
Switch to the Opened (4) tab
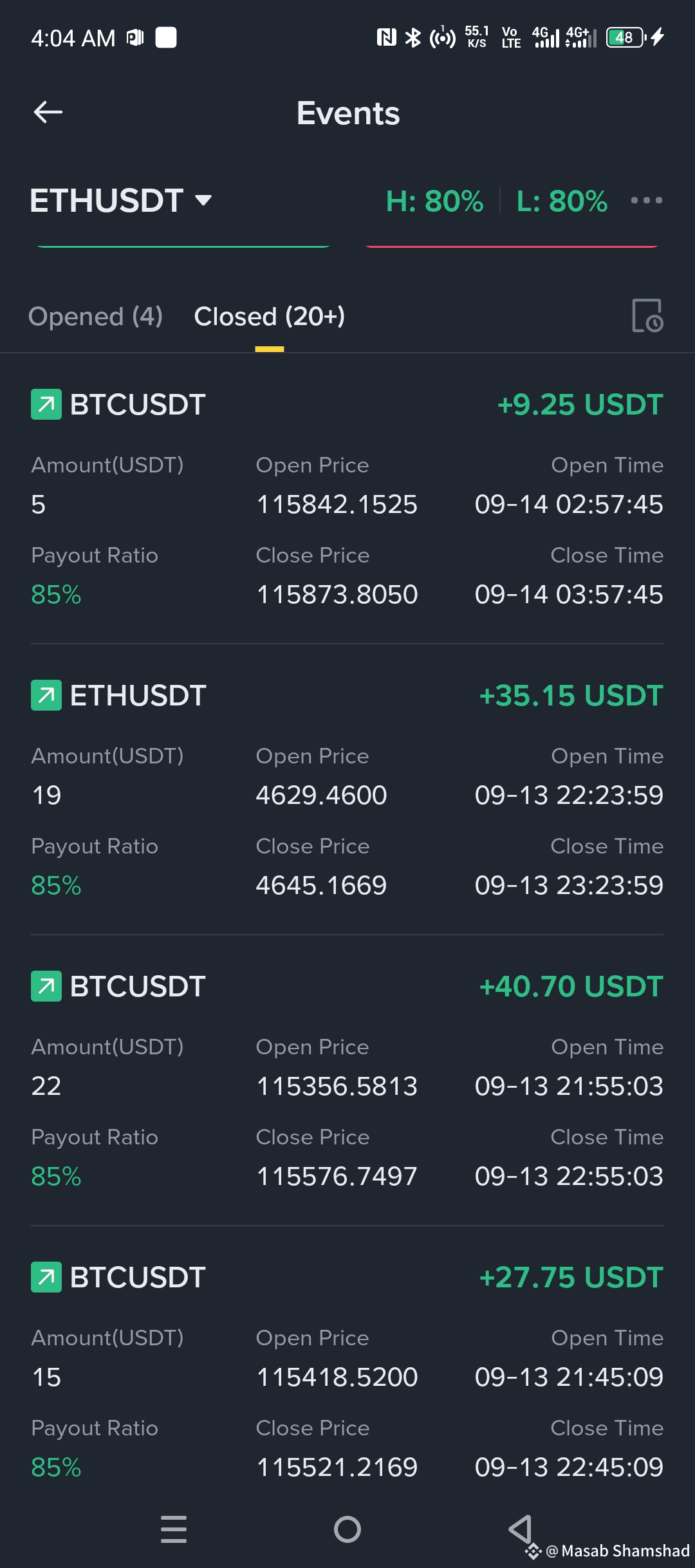coord(95,317)
